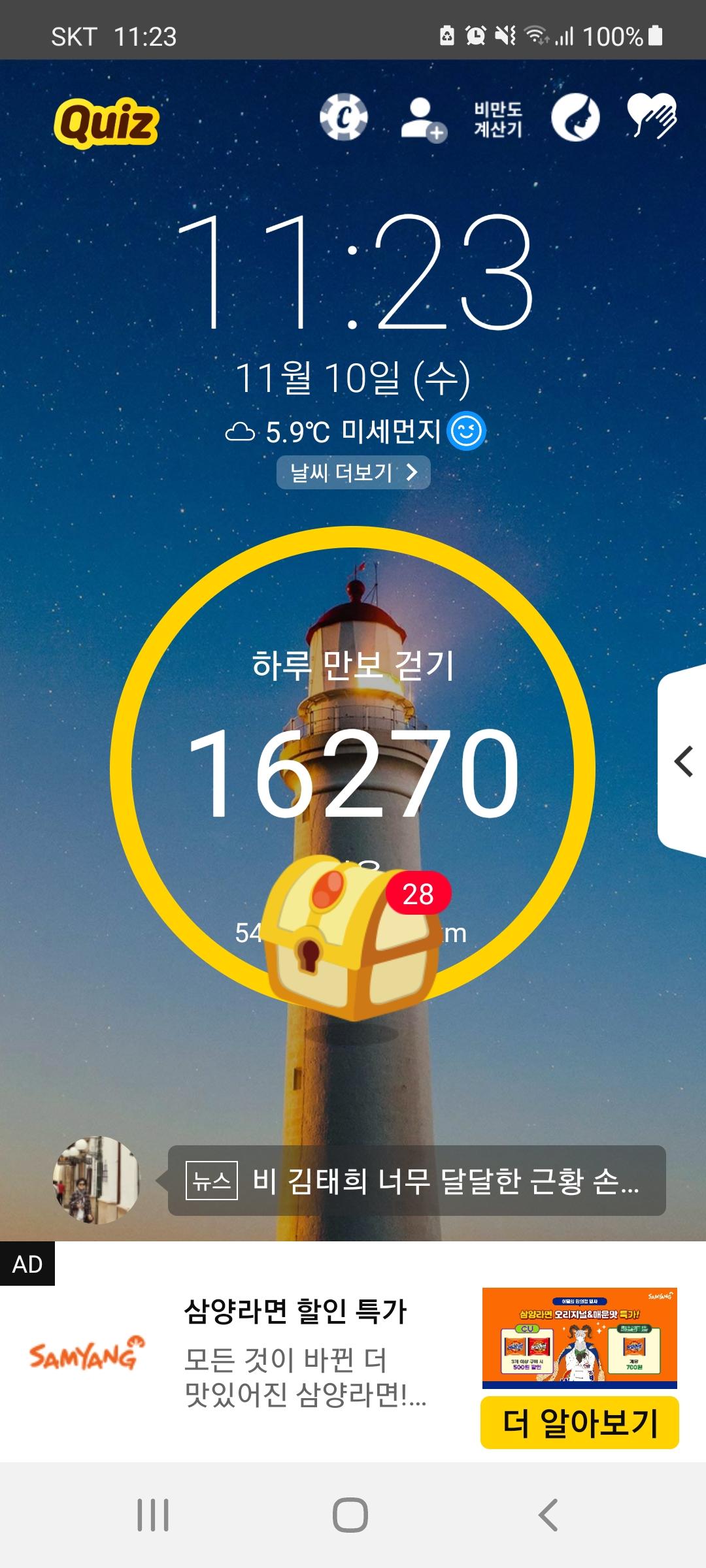Expand the side panel arrow
Viewport: 706px width, 1568px height.
(x=683, y=762)
